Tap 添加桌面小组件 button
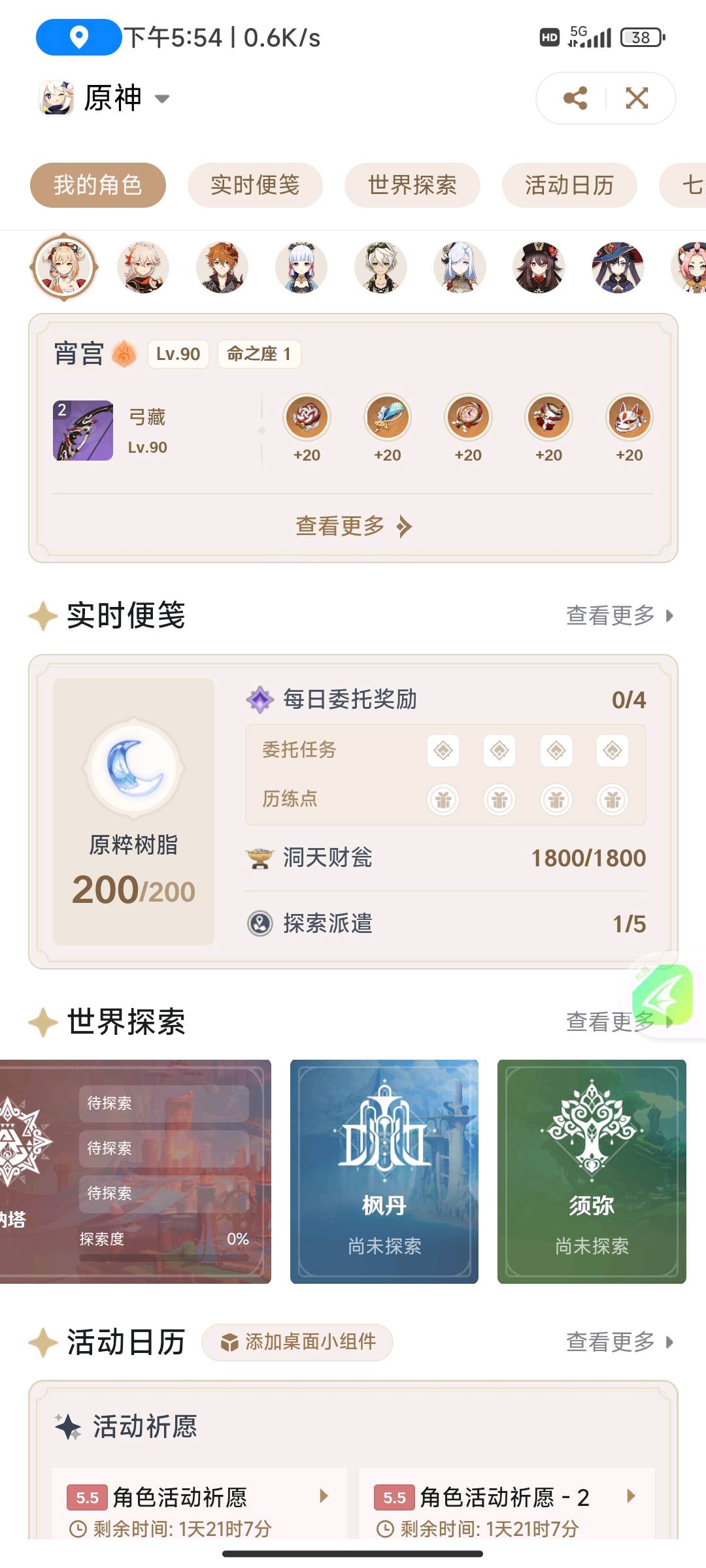Image resolution: width=706 pixels, height=1568 pixels. [x=297, y=1343]
